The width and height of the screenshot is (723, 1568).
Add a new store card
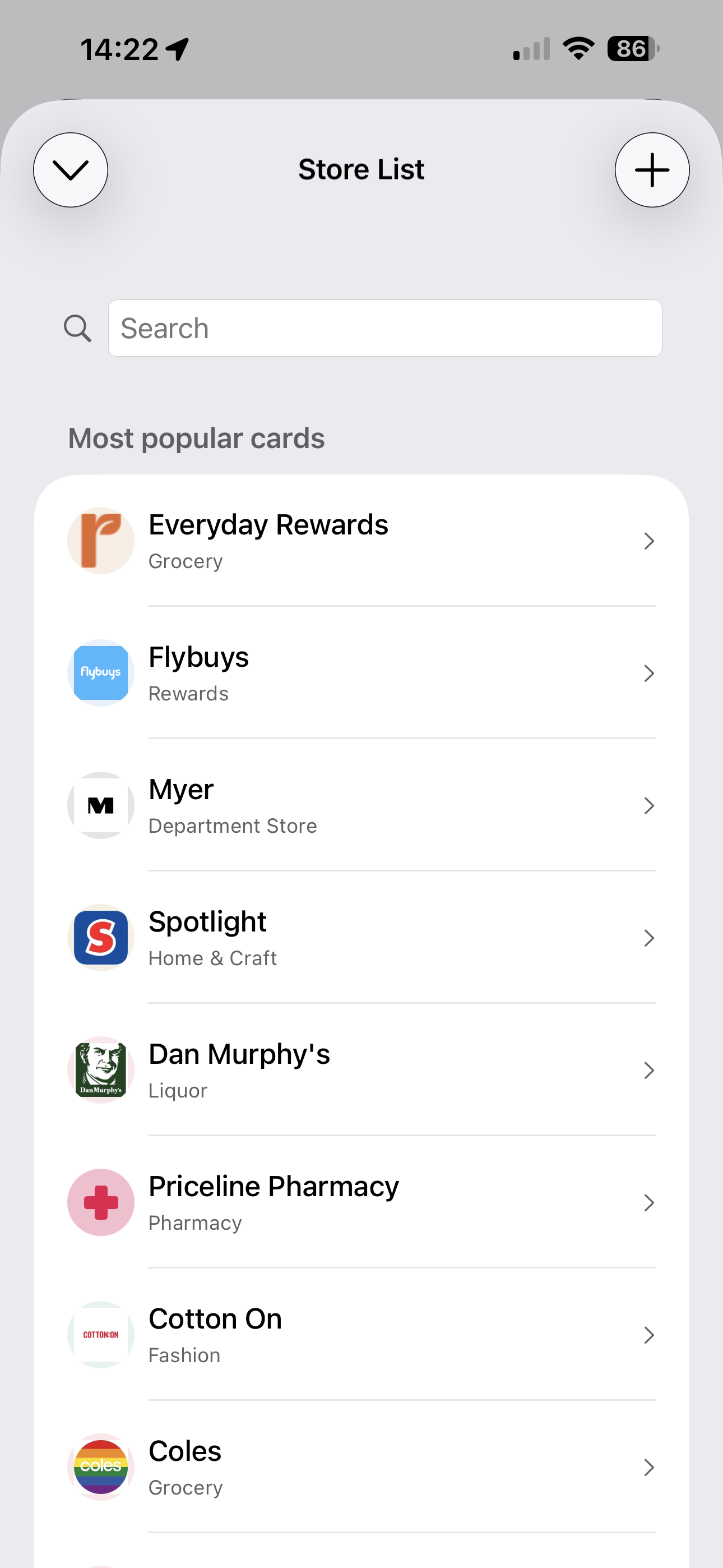pyautogui.click(x=652, y=170)
